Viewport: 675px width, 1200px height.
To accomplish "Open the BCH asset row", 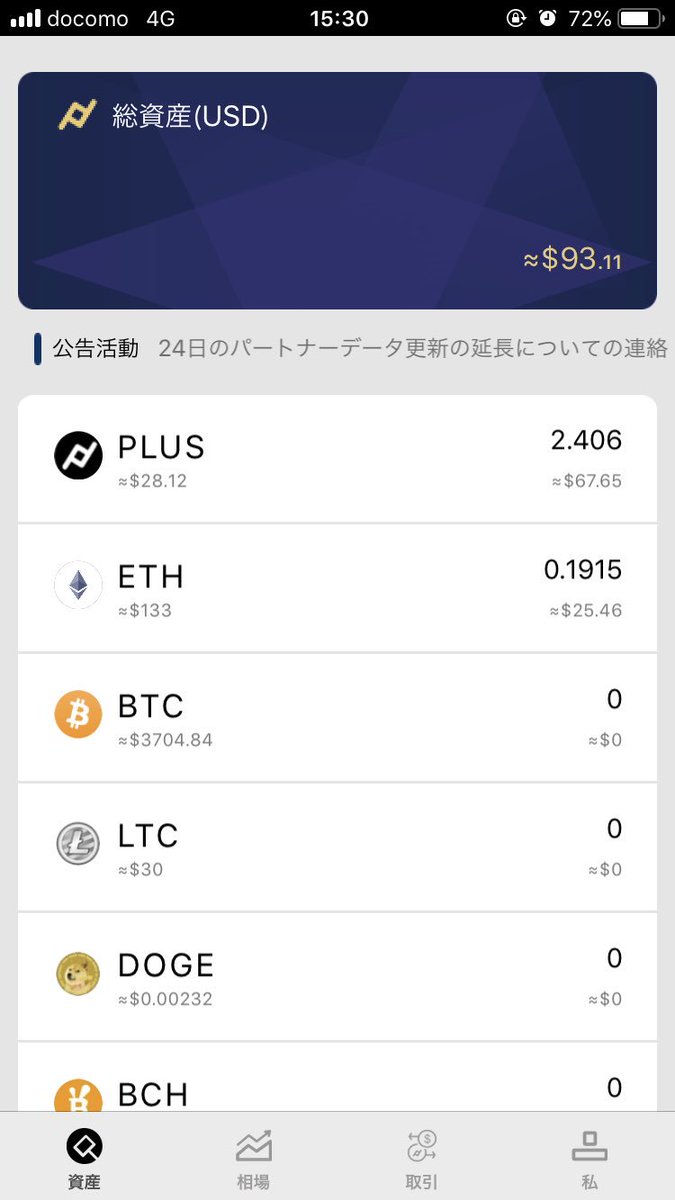I will [x=337, y=1078].
